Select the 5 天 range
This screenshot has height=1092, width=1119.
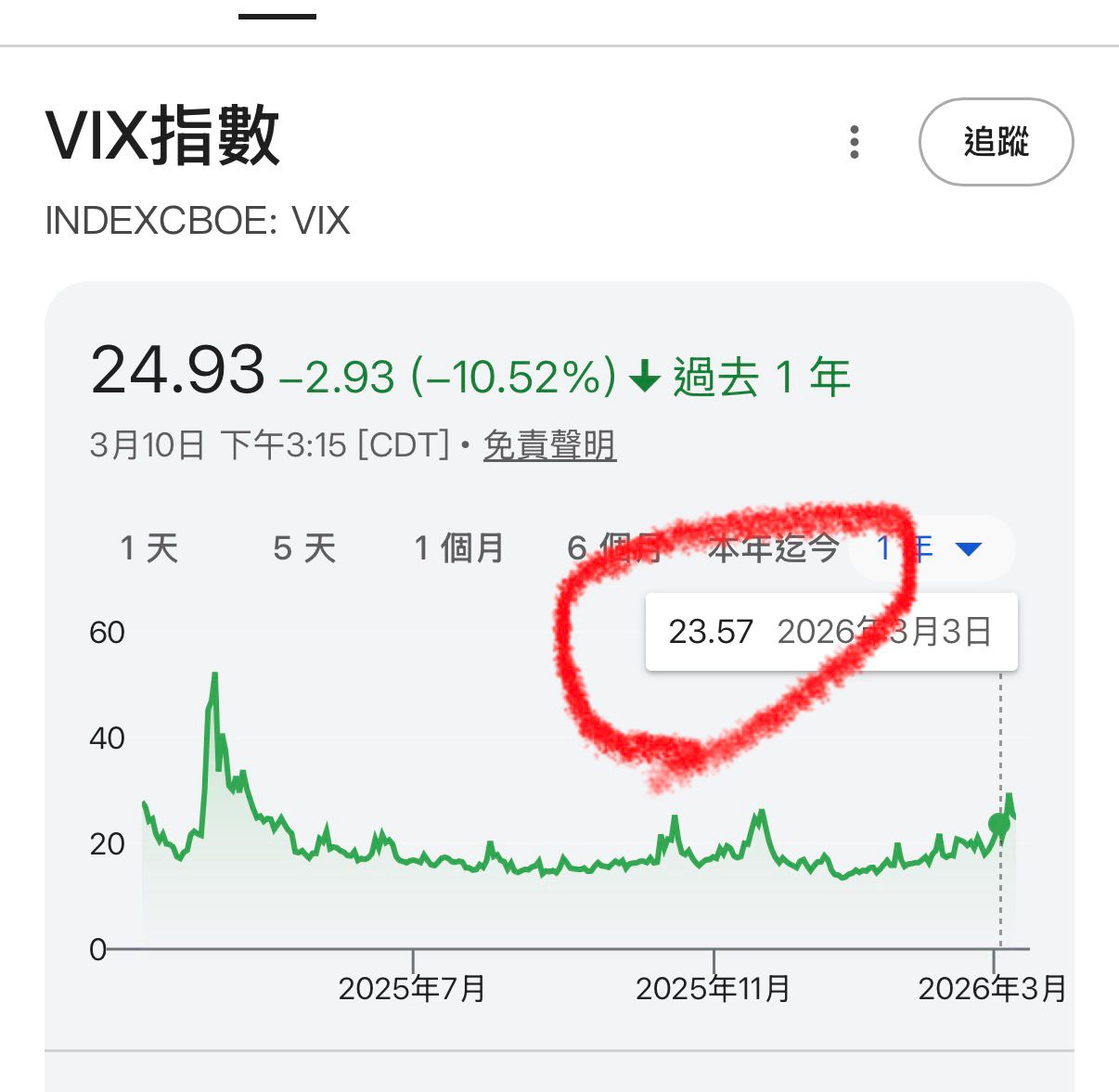304,548
